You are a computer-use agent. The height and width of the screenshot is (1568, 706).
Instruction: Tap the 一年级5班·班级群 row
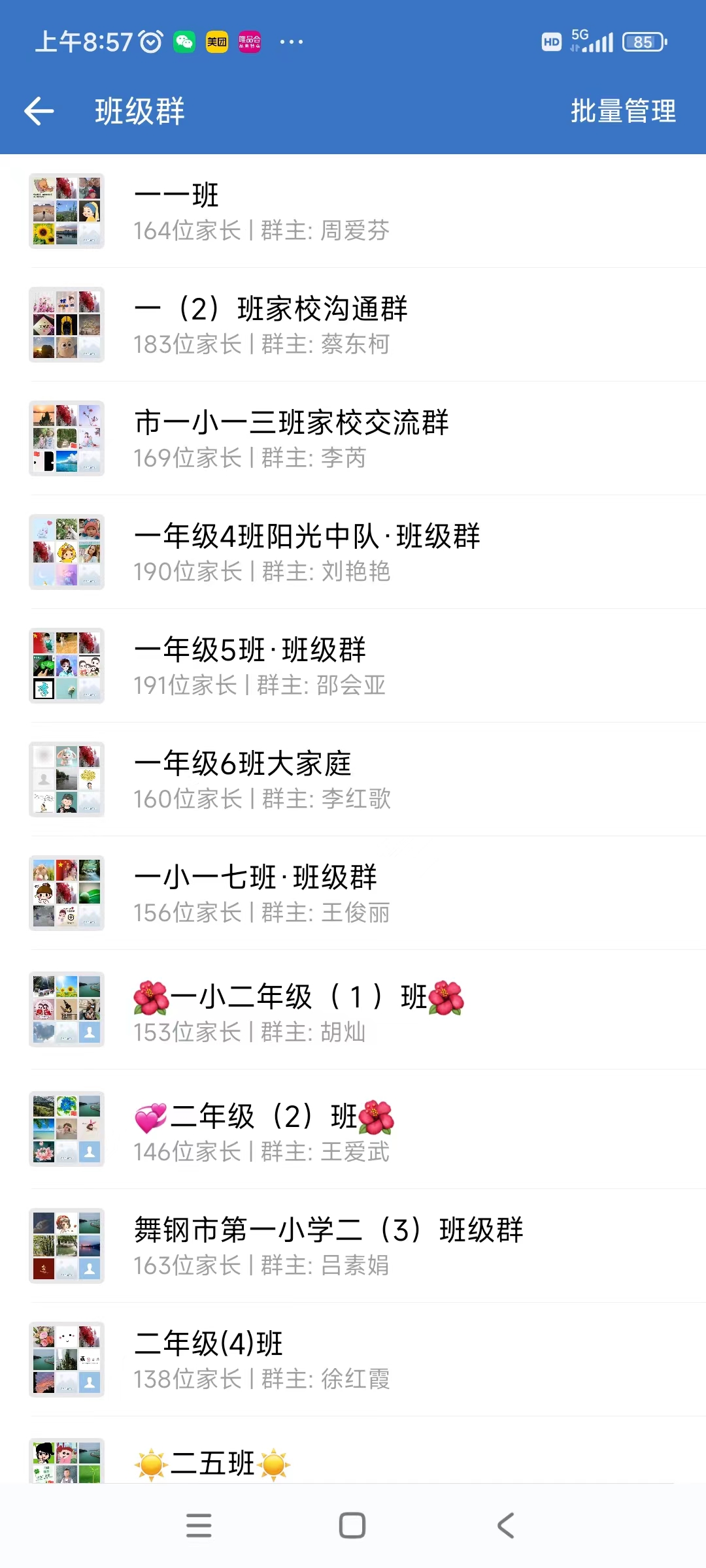point(353,666)
